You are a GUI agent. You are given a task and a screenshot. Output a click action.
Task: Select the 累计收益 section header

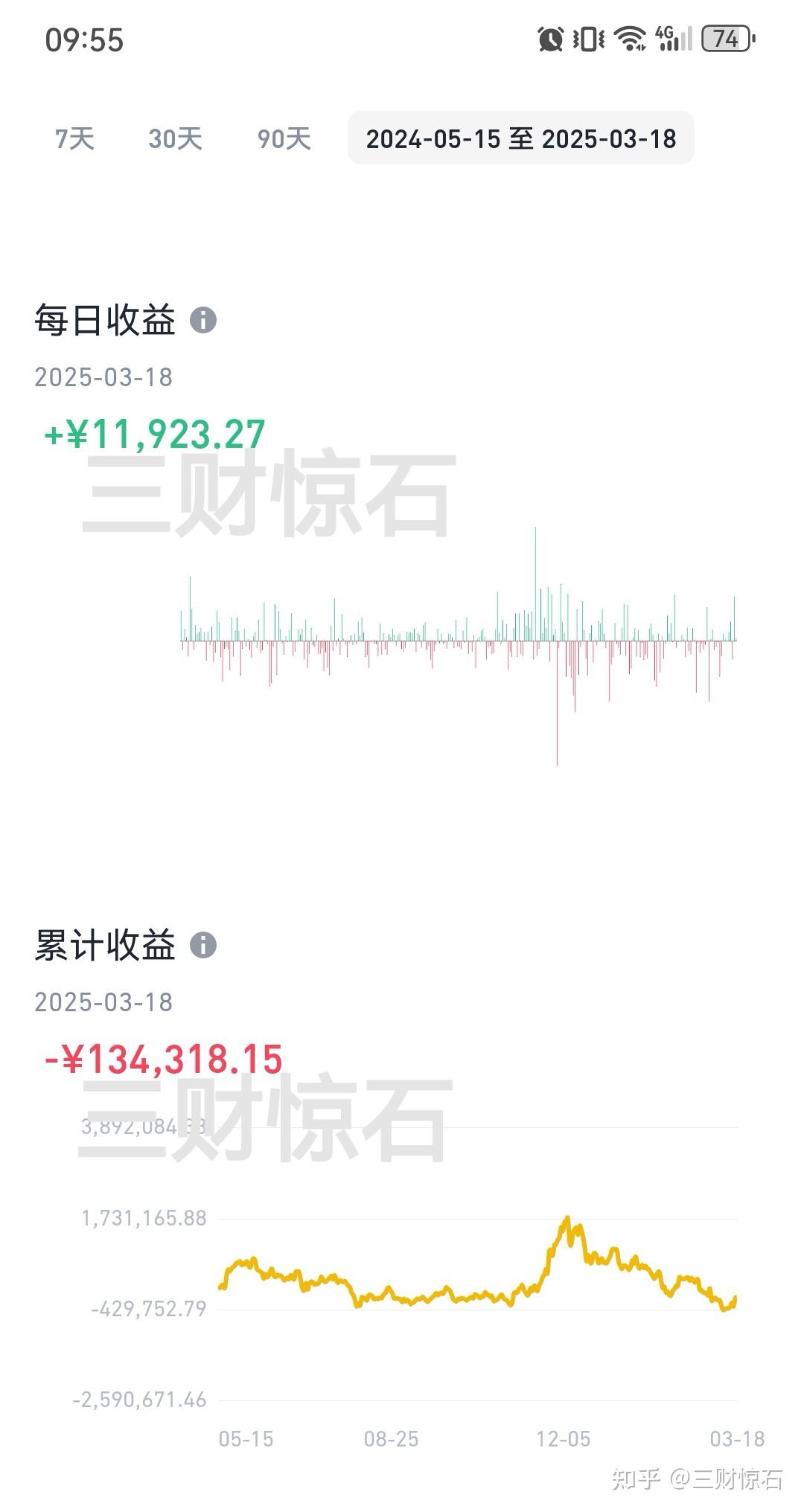(106, 945)
